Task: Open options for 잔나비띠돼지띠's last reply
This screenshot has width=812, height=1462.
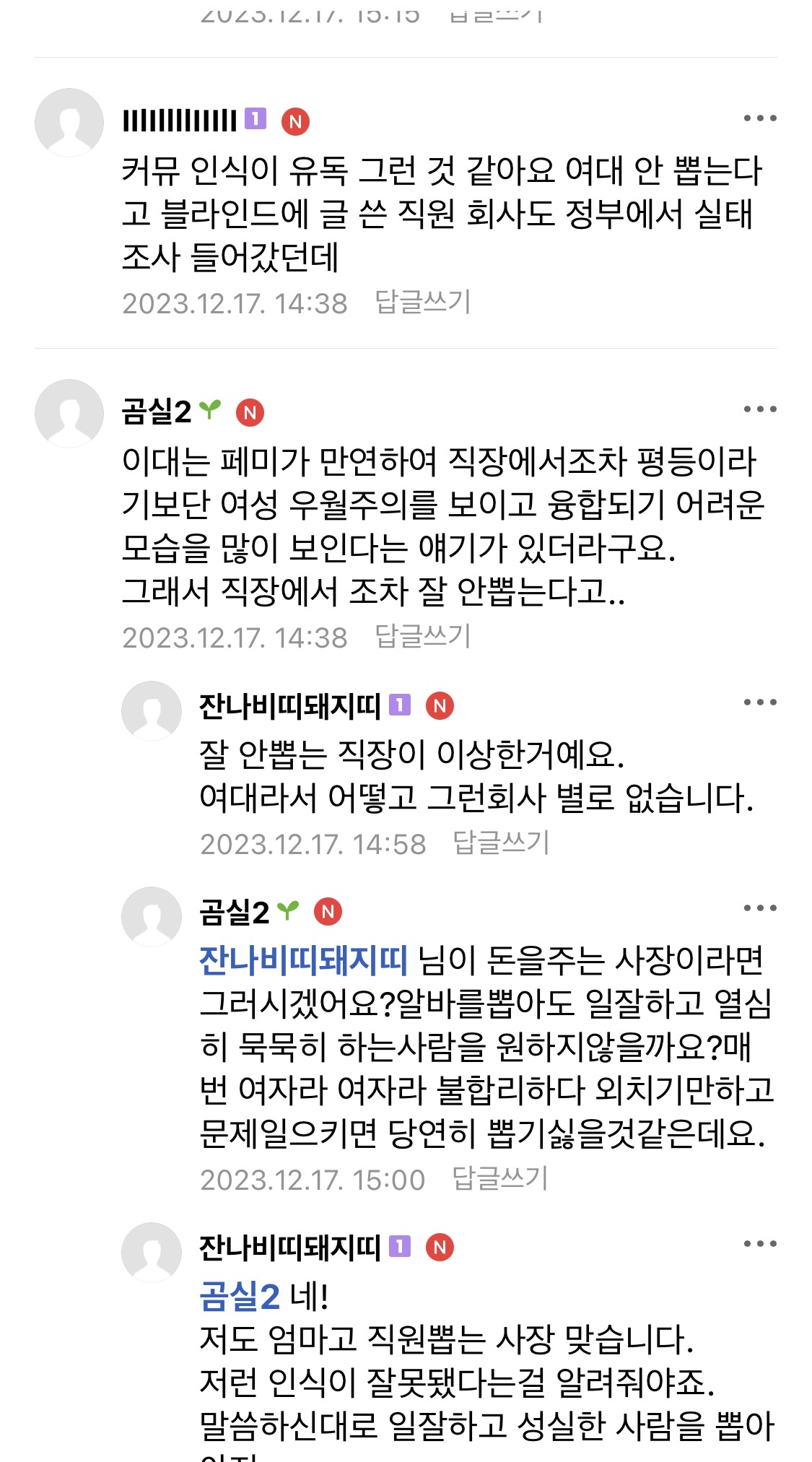Action: pyautogui.click(x=759, y=1244)
